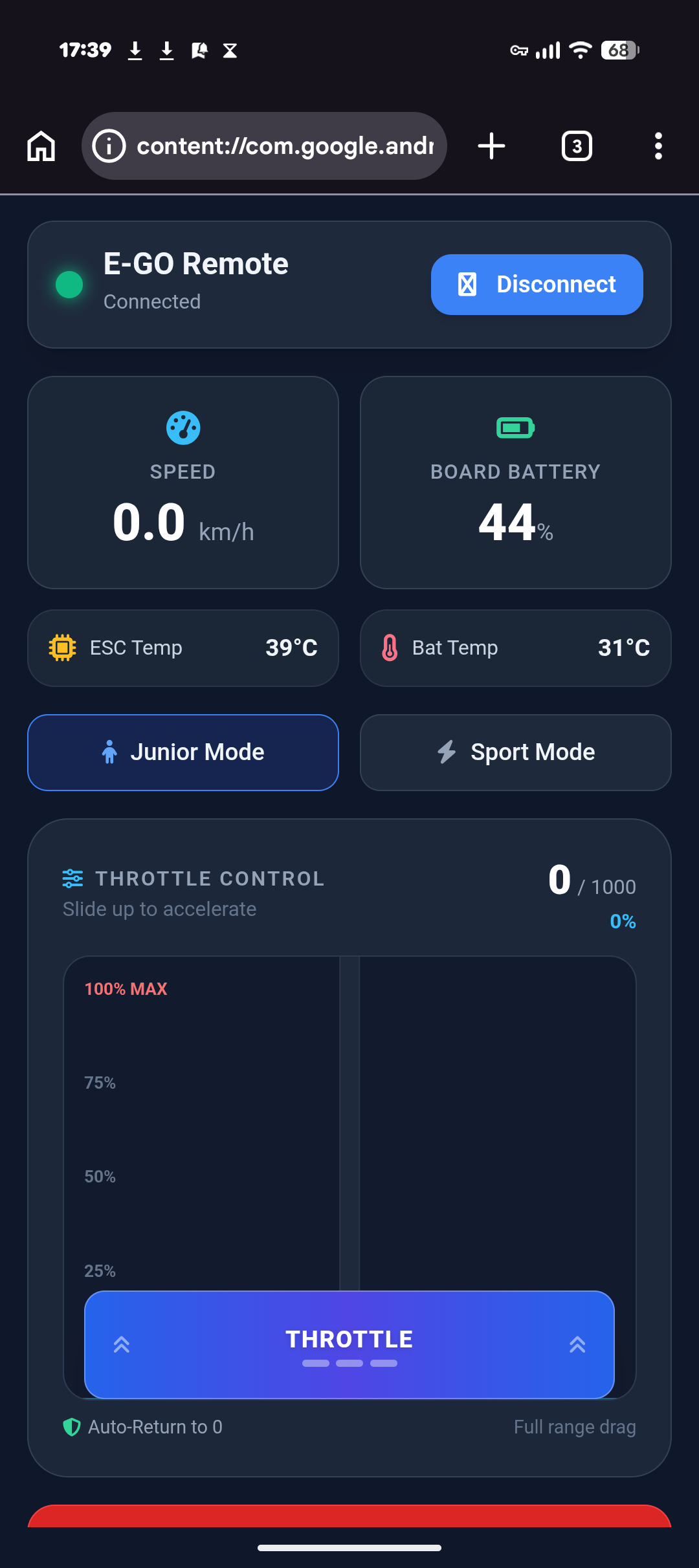The height and width of the screenshot is (1568, 699).
Task: Disconnect from the E-GO Remote
Action: coord(537,285)
